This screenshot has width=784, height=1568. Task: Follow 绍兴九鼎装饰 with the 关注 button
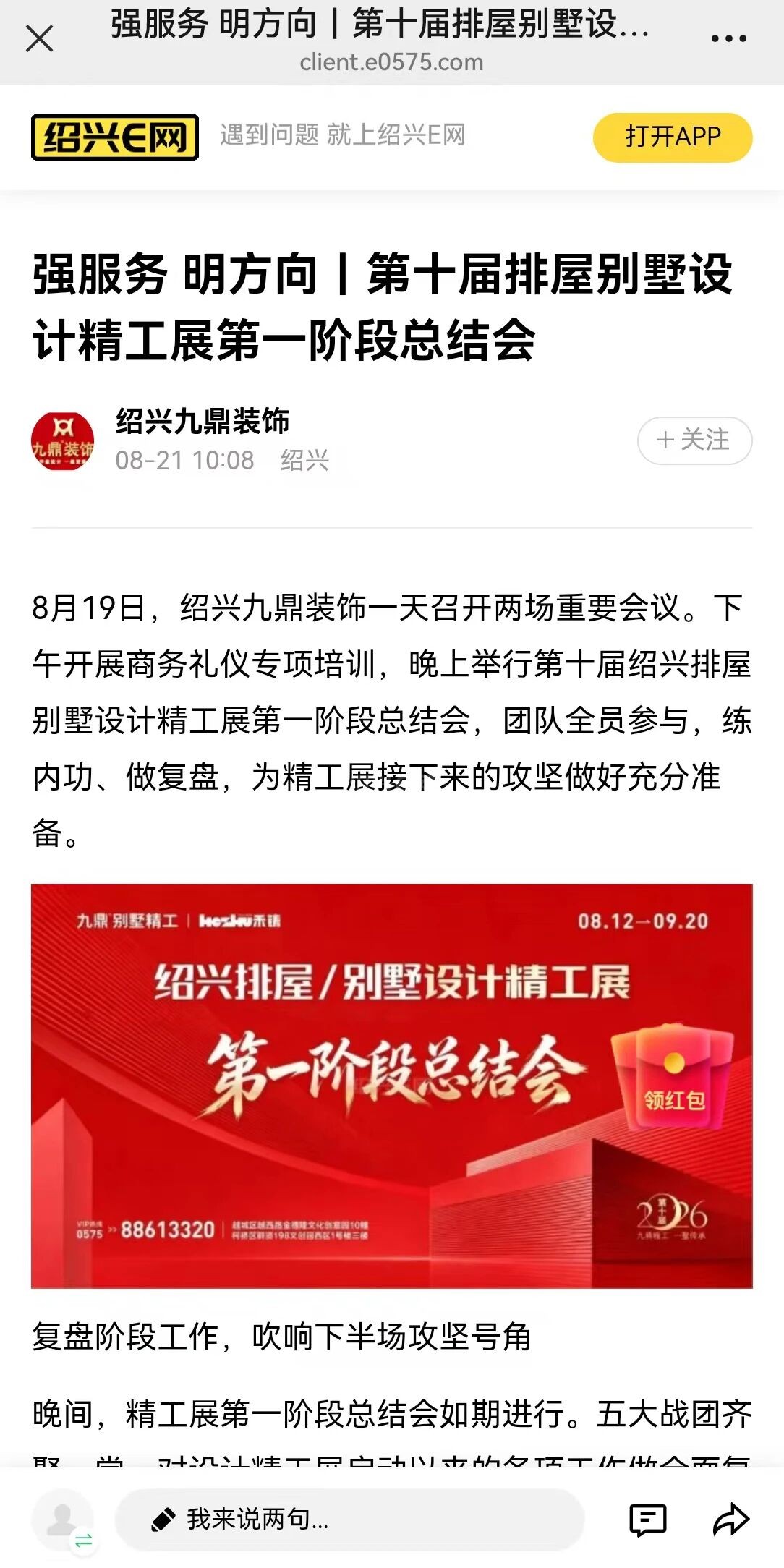click(694, 440)
